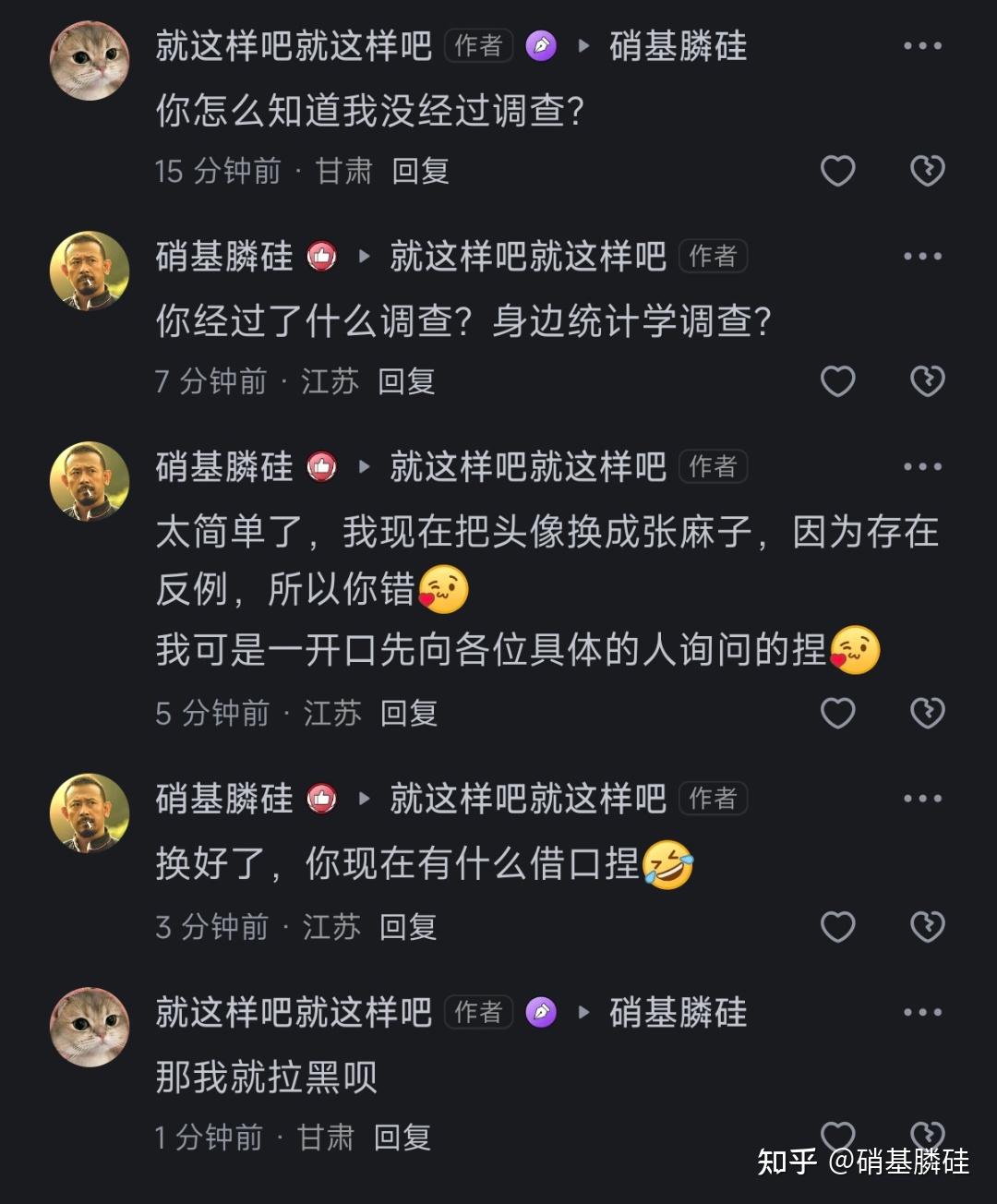Reply to the comment posted 3 分钟前
Viewport: 997px width, 1204px height.
point(408,927)
